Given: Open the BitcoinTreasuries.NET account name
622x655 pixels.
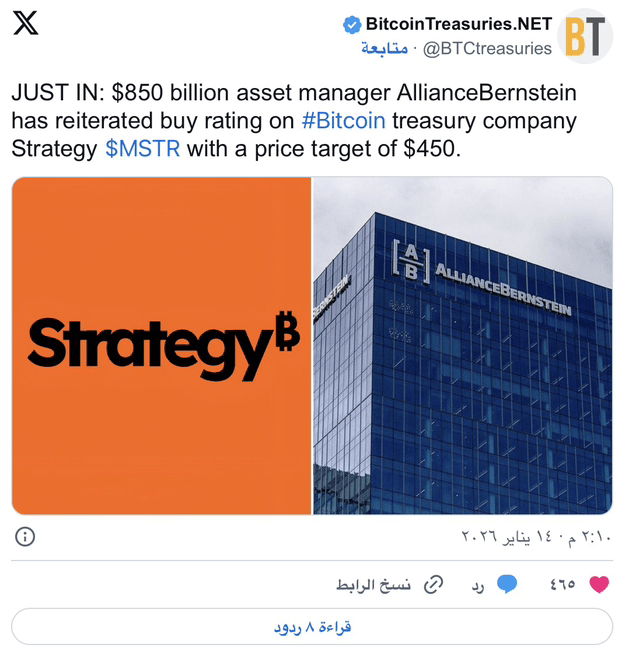Looking at the screenshot, I should [458, 24].
